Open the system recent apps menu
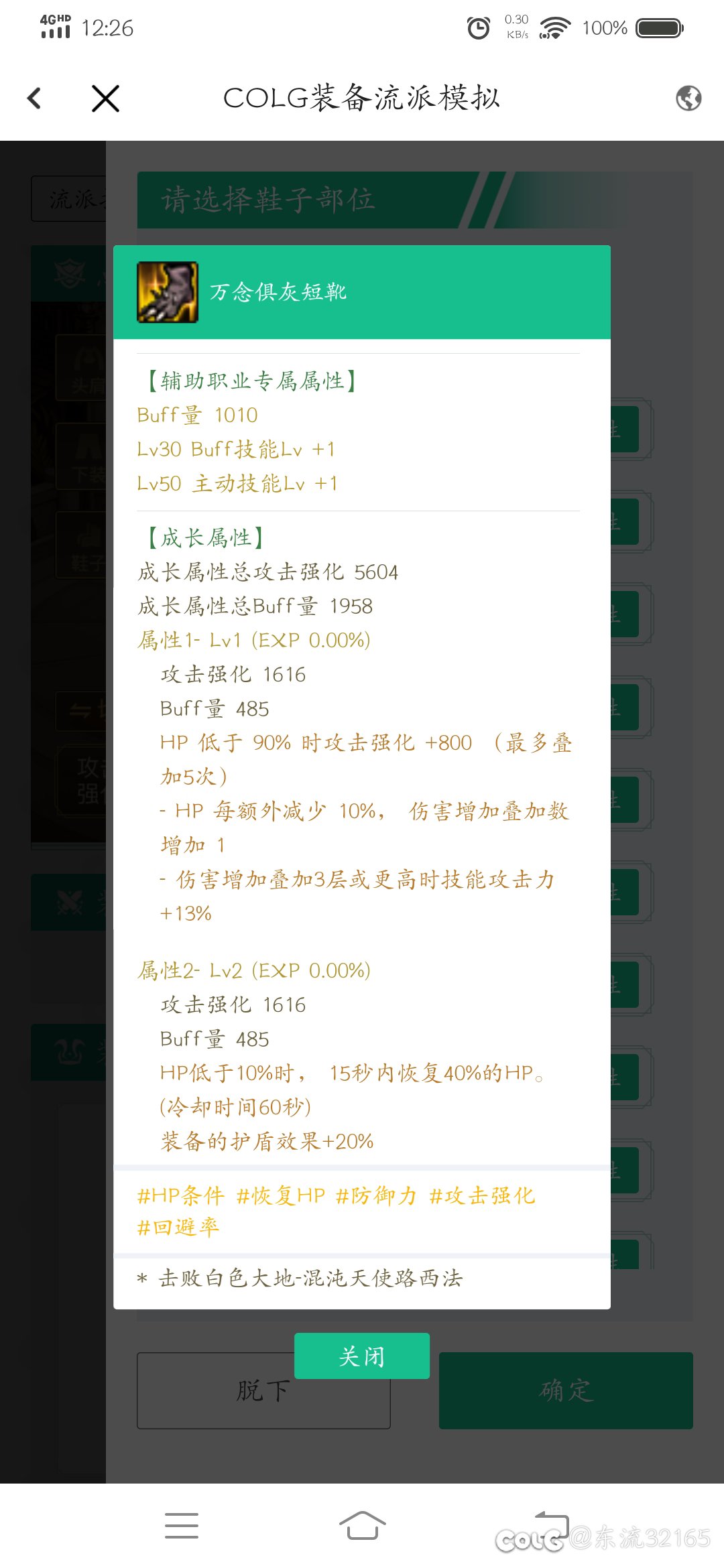 pos(182,1526)
